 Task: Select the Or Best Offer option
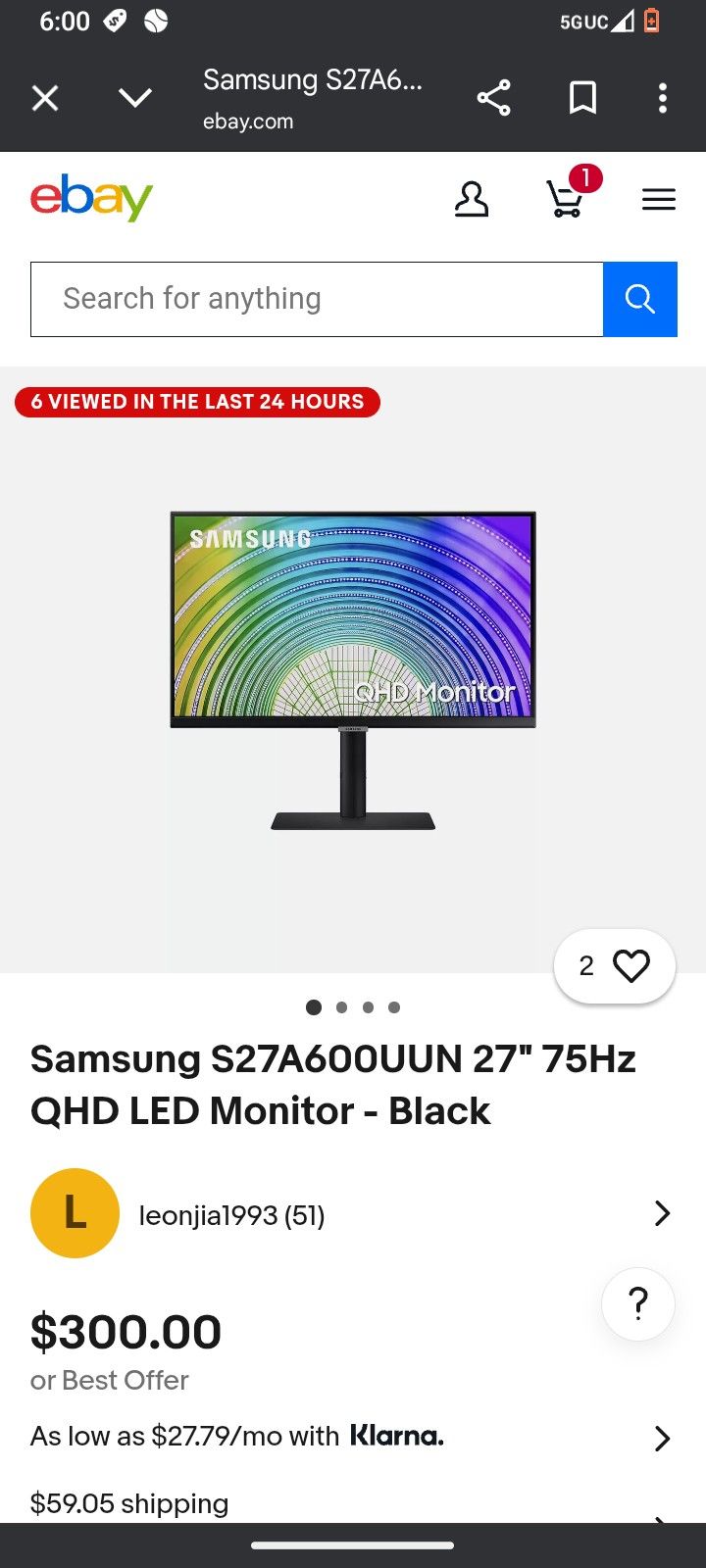pyautogui.click(x=109, y=1380)
